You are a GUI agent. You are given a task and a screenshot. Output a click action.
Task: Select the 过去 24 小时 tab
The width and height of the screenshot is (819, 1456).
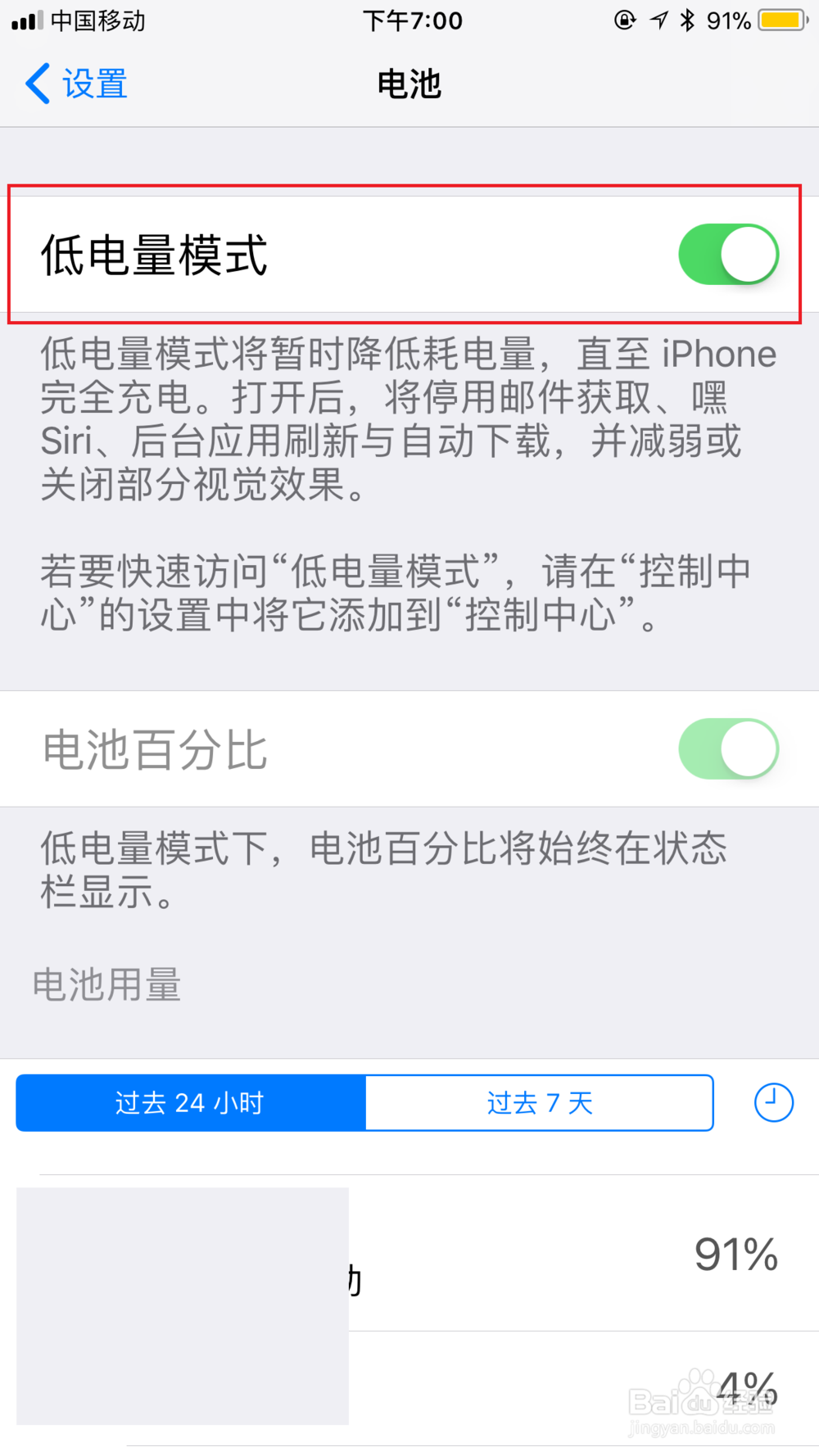(189, 1102)
